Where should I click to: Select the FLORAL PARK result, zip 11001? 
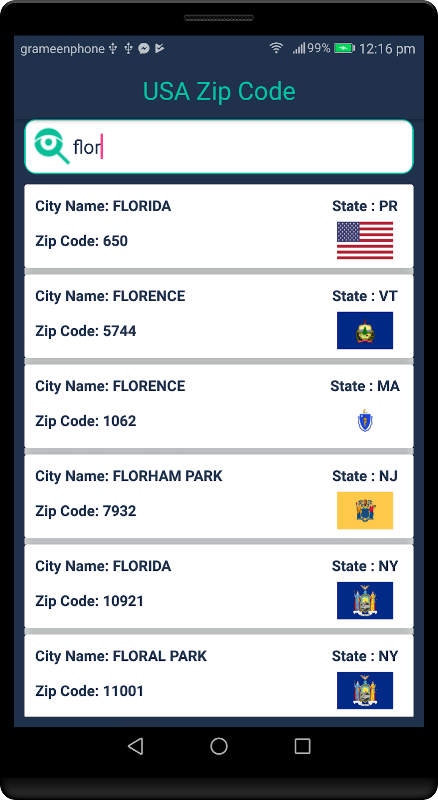218,676
